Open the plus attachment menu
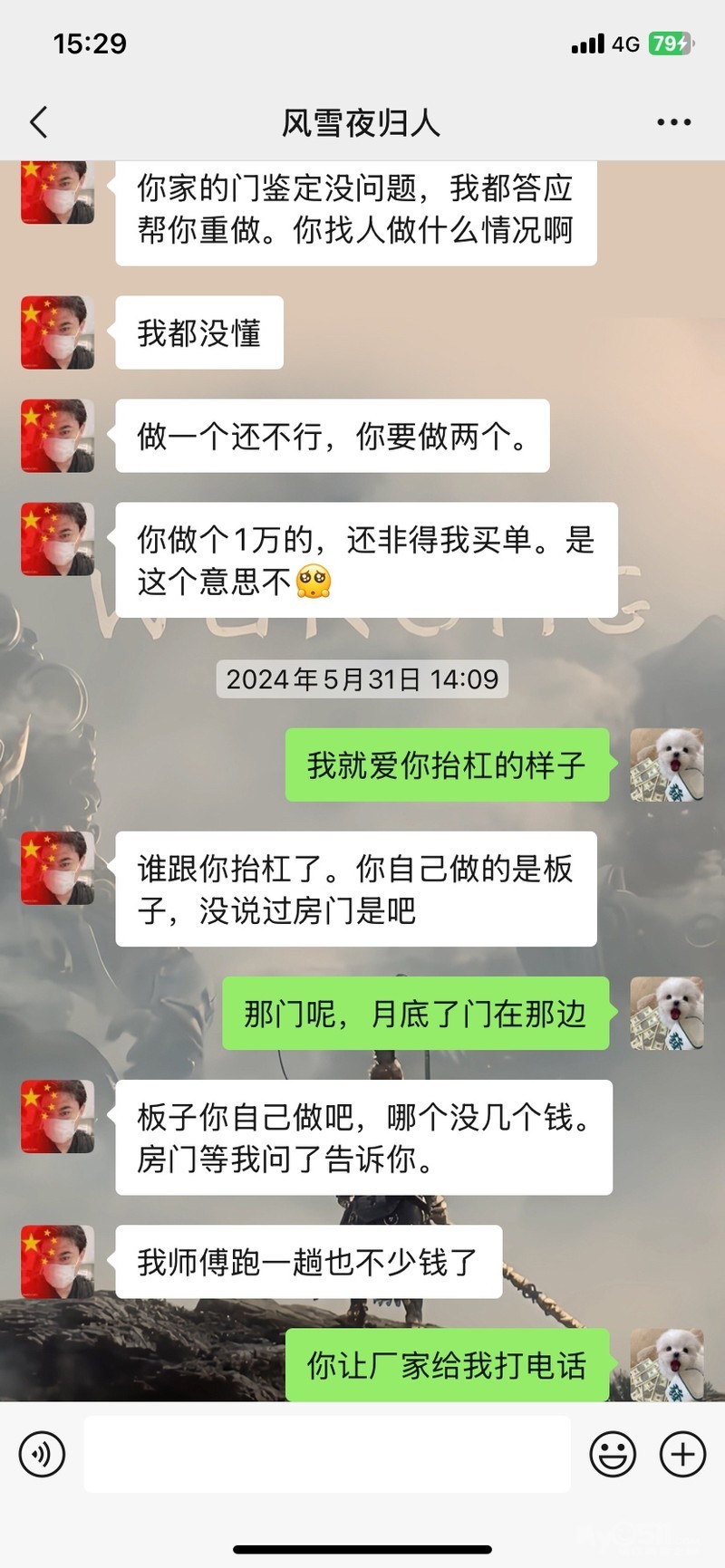Screen dimensions: 725x1568 pos(682,1455)
